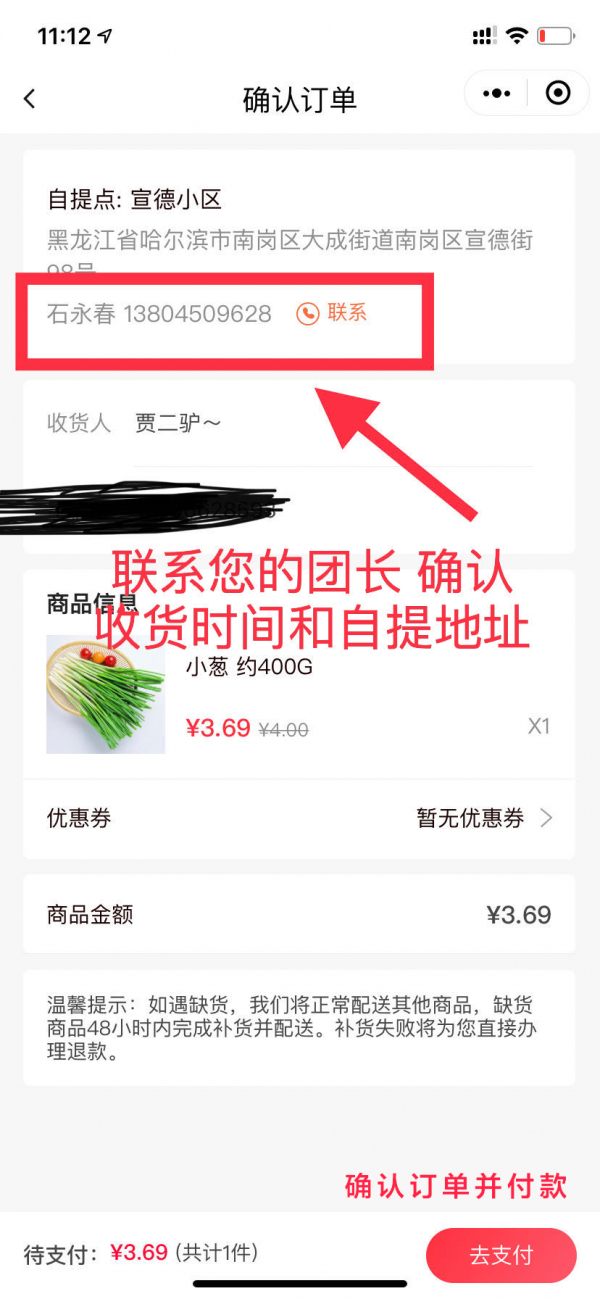This screenshot has width=600, height=1299.
Task: Tap 联系 to call the group leader
Action: click(333, 313)
